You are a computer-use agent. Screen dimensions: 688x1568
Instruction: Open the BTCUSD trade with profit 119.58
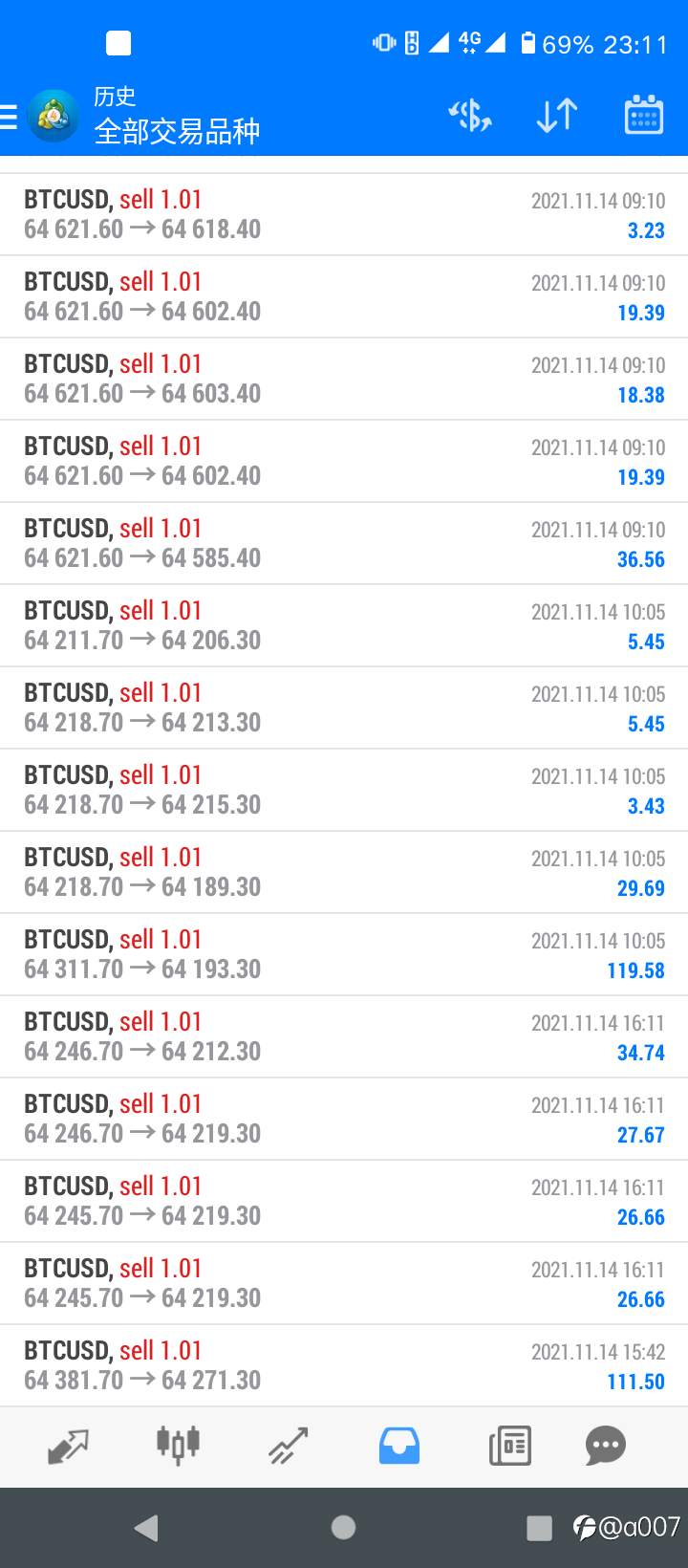pyautogui.click(x=344, y=955)
